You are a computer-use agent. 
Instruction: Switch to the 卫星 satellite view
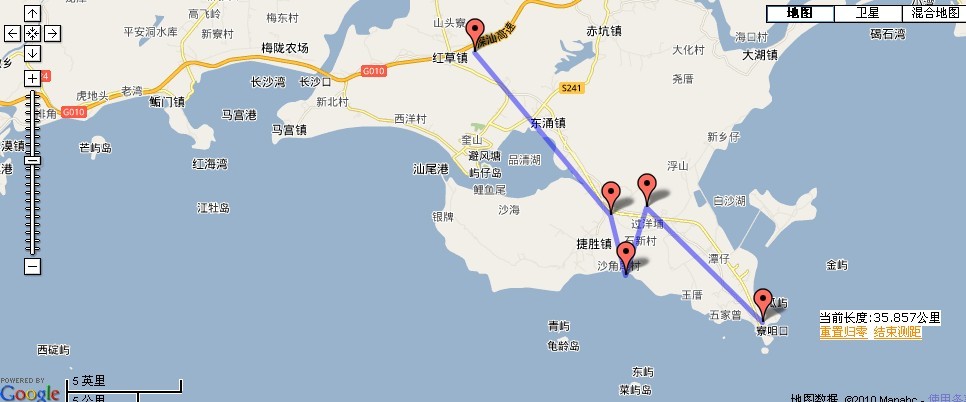(x=868, y=13)
